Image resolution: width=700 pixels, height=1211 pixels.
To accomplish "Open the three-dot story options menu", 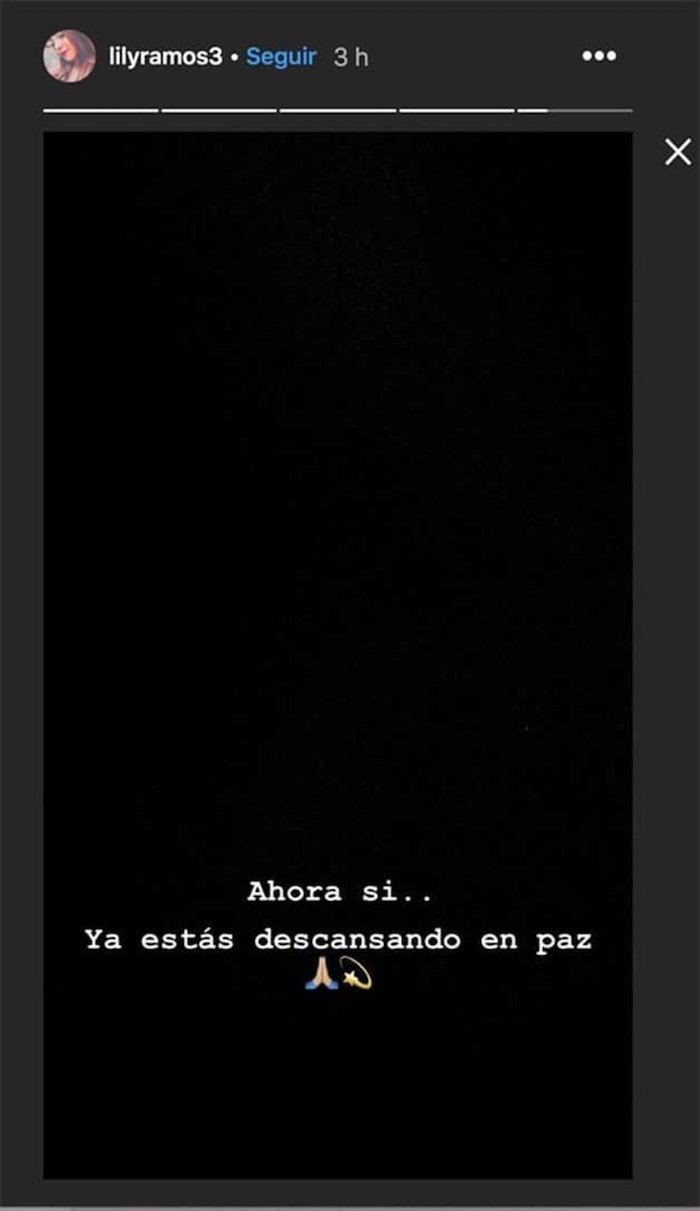I will pos(599,56).
